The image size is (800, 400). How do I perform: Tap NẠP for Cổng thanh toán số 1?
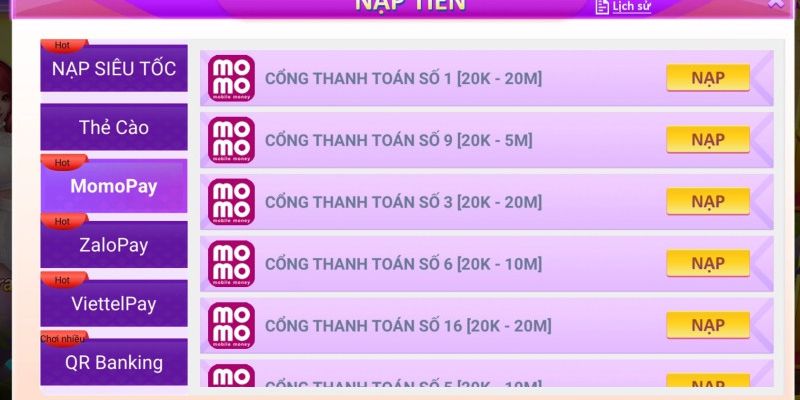coord(707,78)
